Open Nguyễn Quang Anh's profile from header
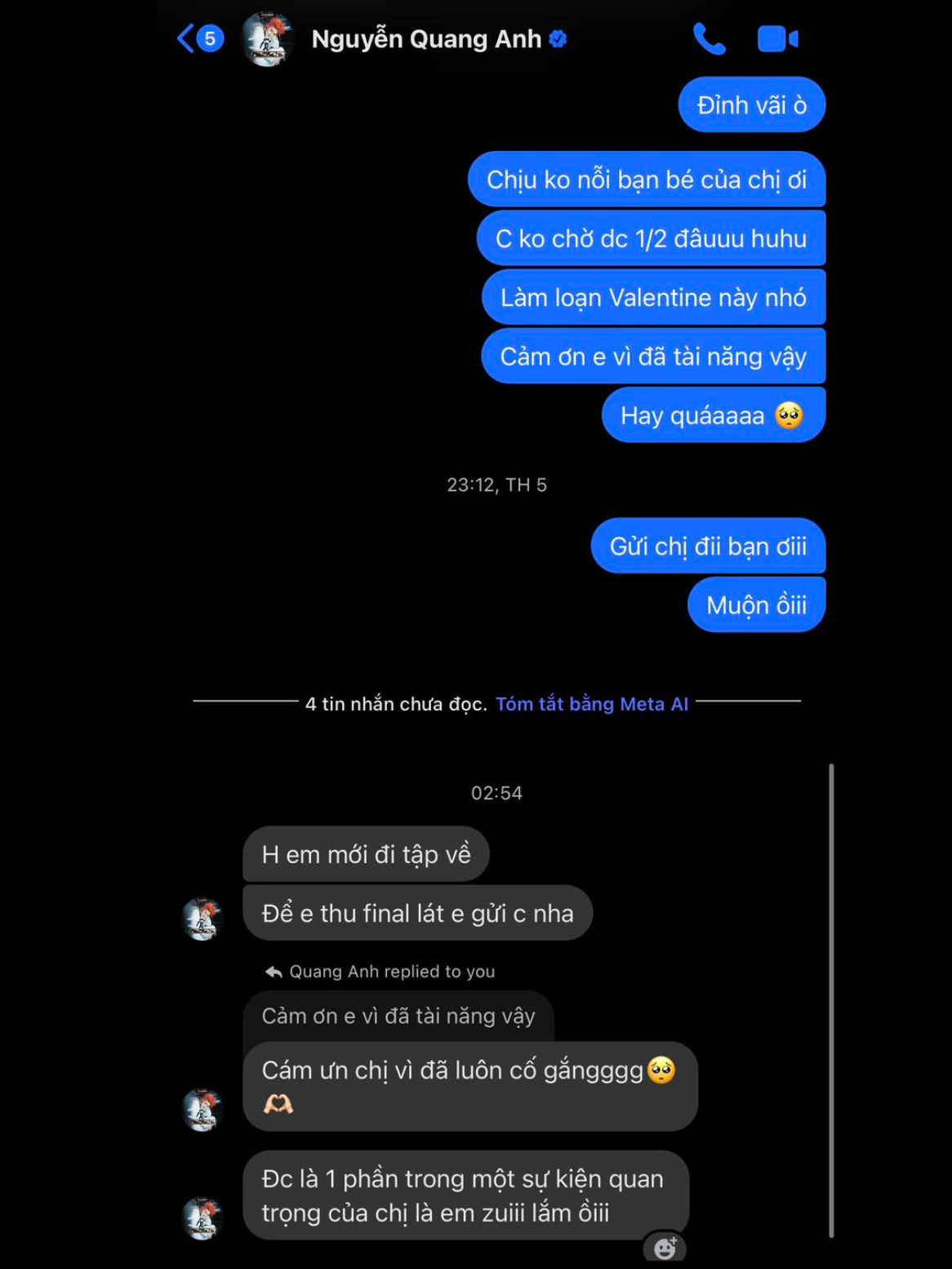952x1269 pixels. pyautogui.click(x=425, y=38)
